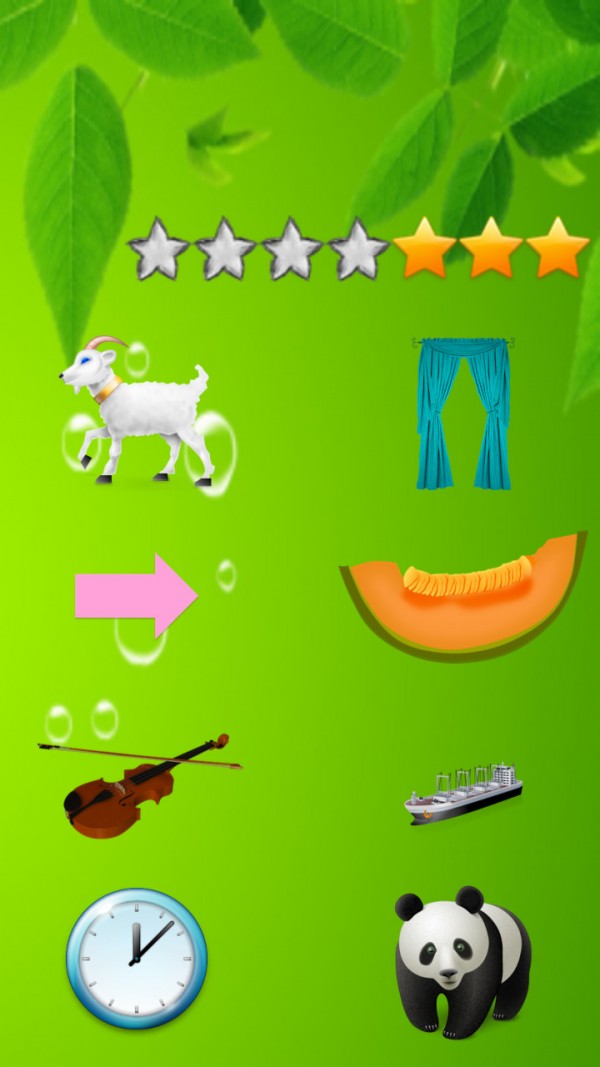Tap the cargo ship picture
Image resolution: width=600 pixels, height=1067 pixels.
tap(464, 794)
